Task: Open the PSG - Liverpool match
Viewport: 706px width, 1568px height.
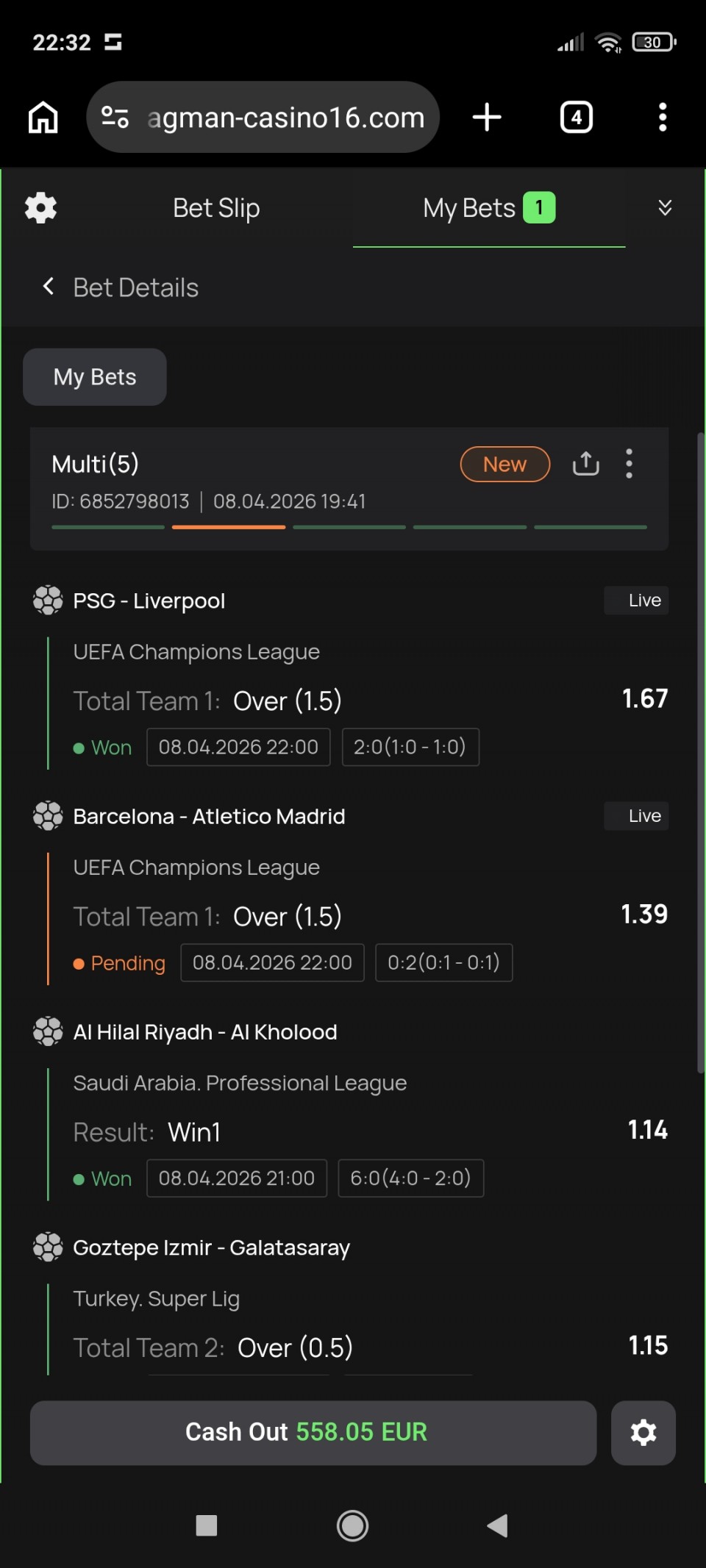Action: [x=149, y=601]
